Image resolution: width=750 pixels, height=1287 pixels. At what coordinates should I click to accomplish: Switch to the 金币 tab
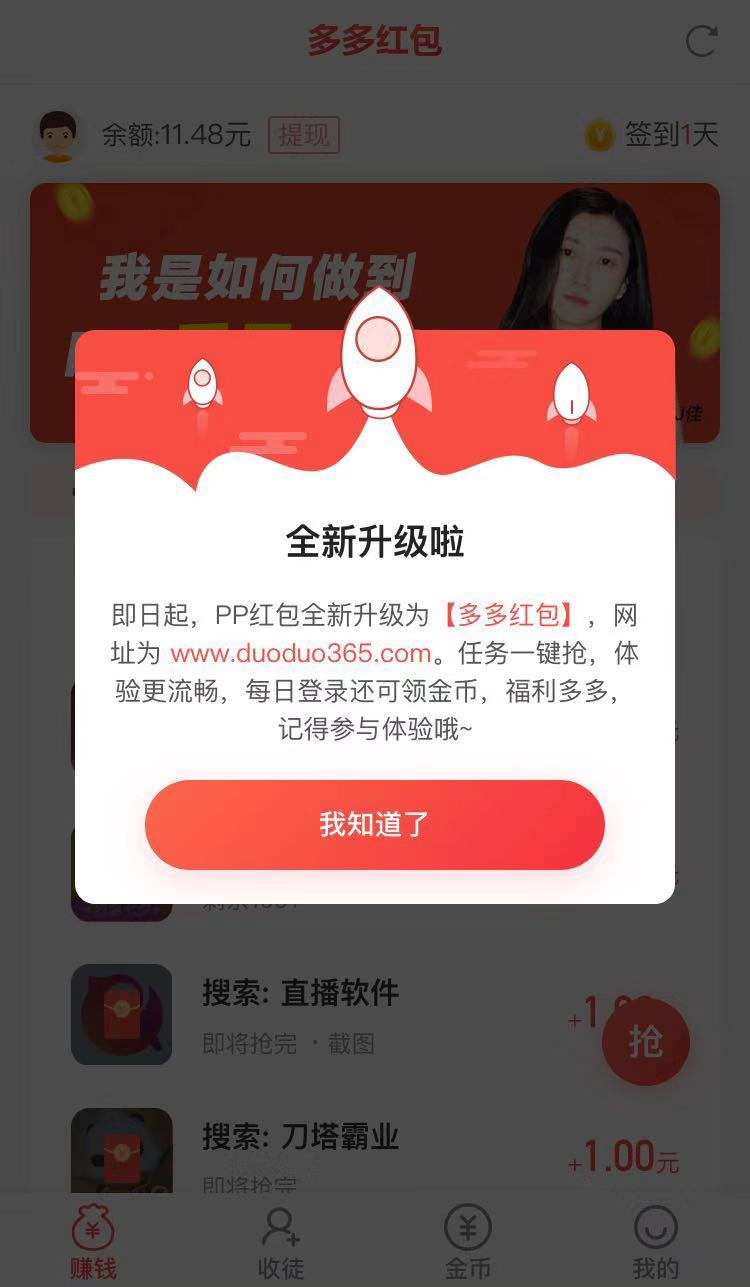(468, 1242)
